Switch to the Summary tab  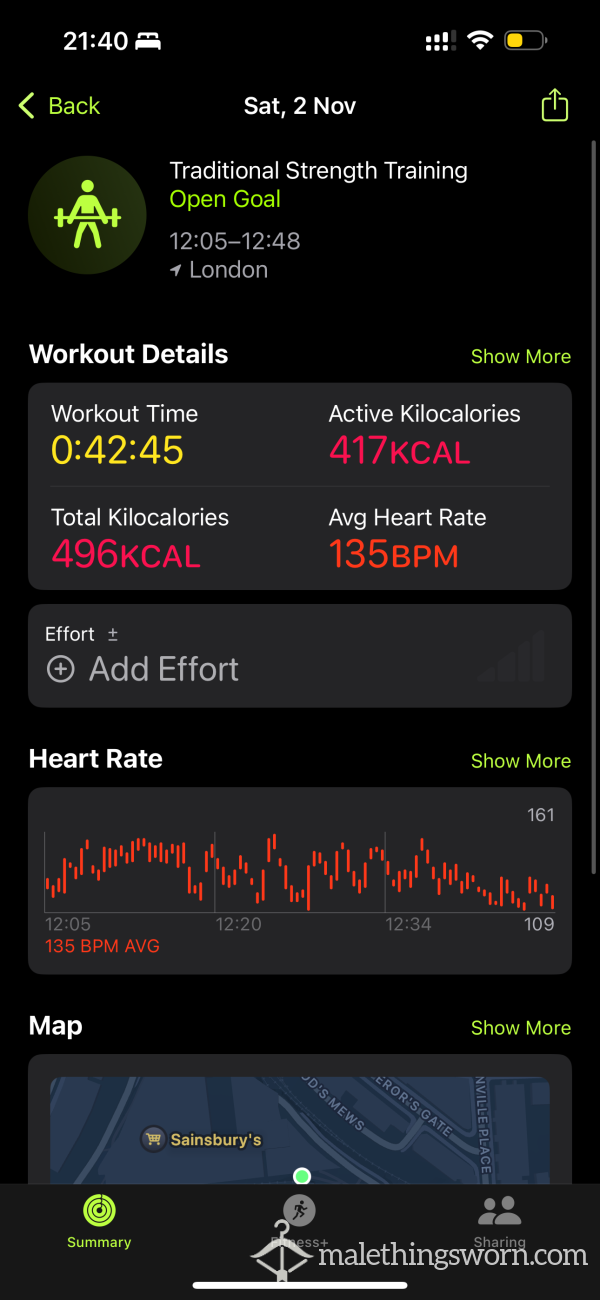(x=99, y=1222)
